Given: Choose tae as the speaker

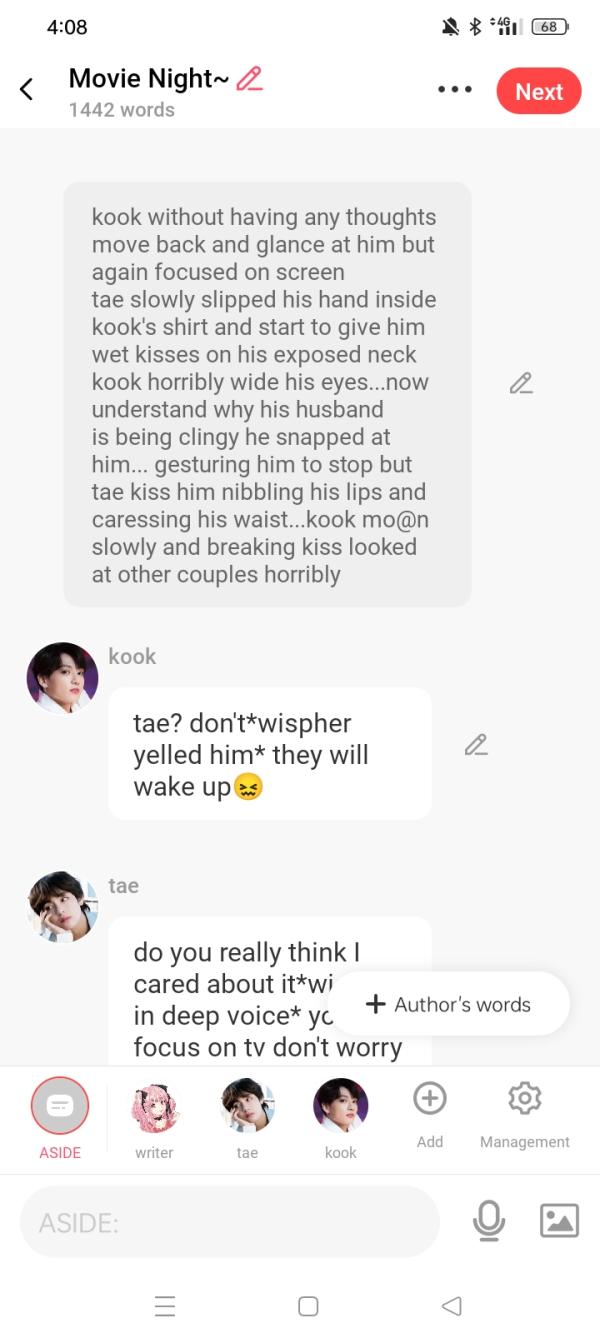Looking at the screenshot, I should (247, 1106).
